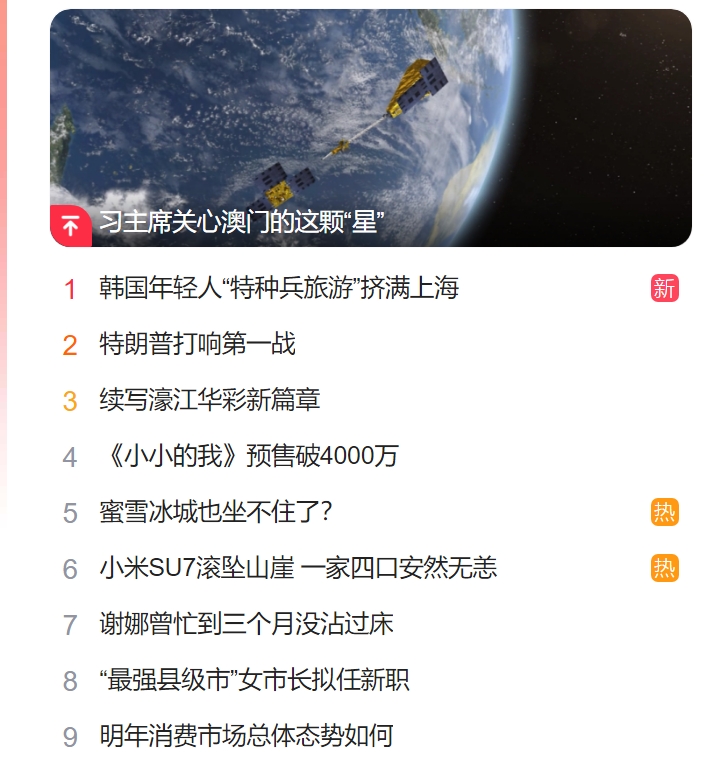Open the pinned story about Macau's satellite
Viewport: 712px width, 758px height.
pos(243,222)
